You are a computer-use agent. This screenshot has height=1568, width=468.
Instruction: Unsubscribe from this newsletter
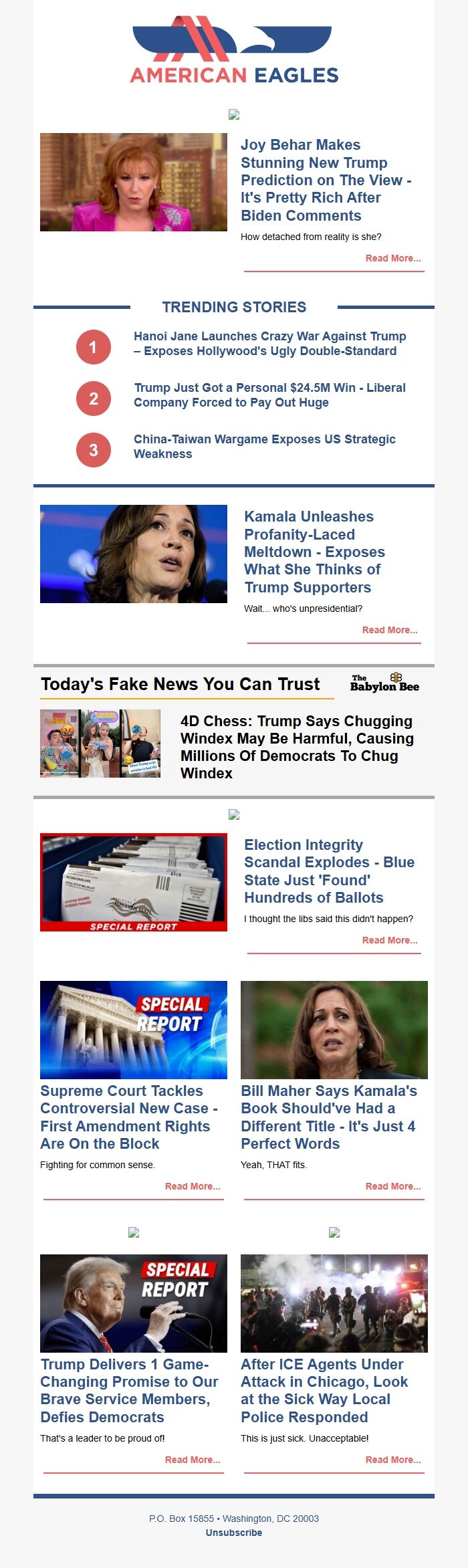coord(234,1533)
